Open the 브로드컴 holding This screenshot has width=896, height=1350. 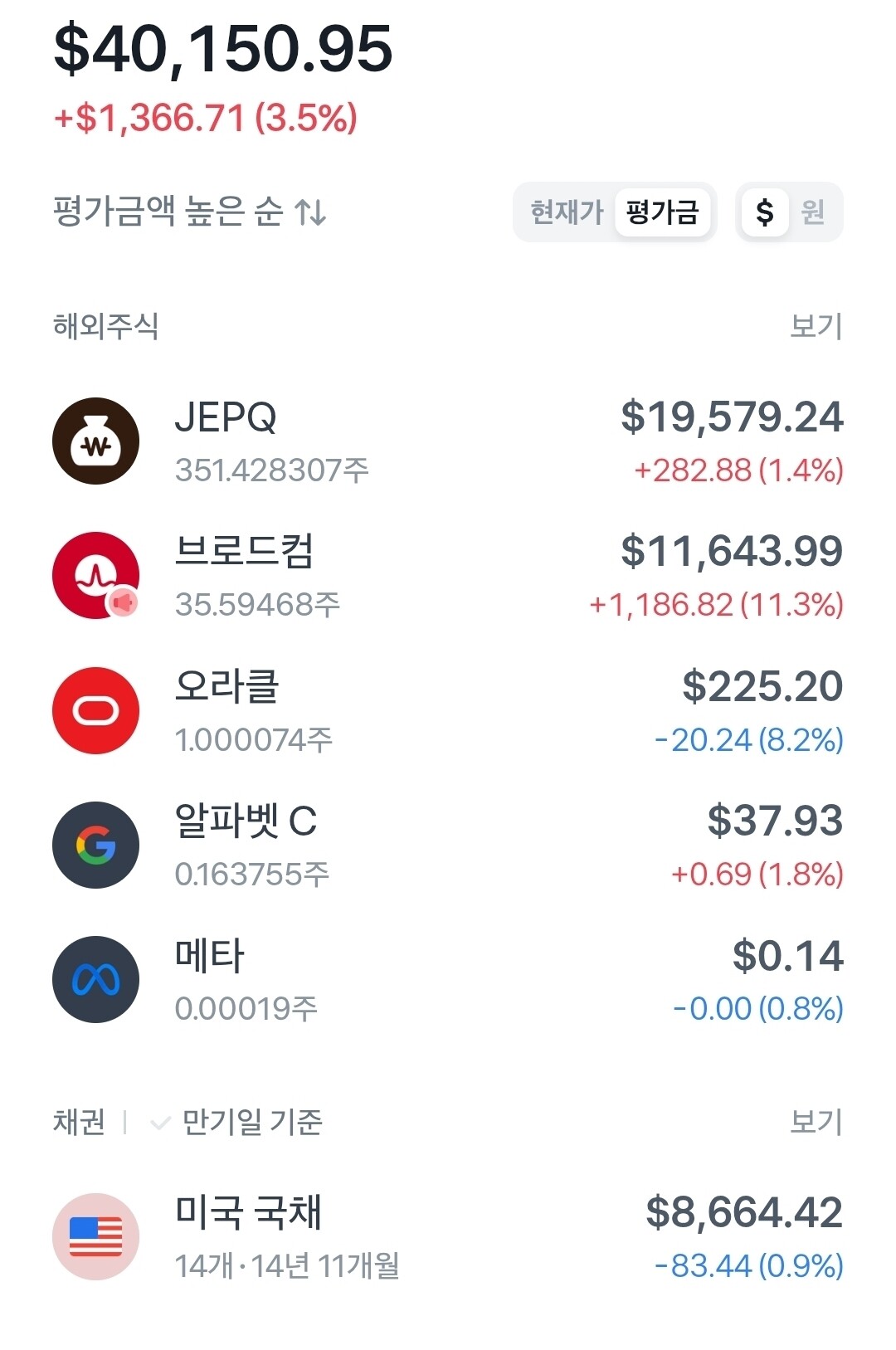[448, 576]
